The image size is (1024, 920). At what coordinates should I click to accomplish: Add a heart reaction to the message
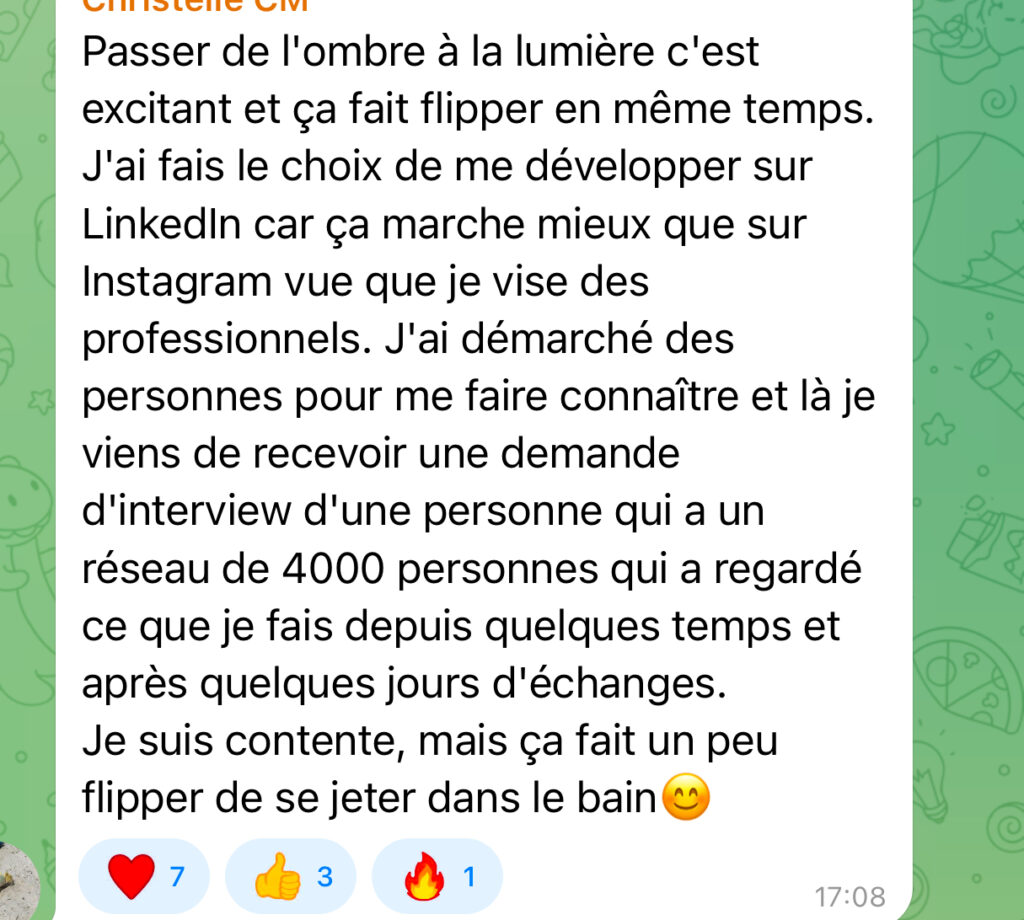[144, 877]
